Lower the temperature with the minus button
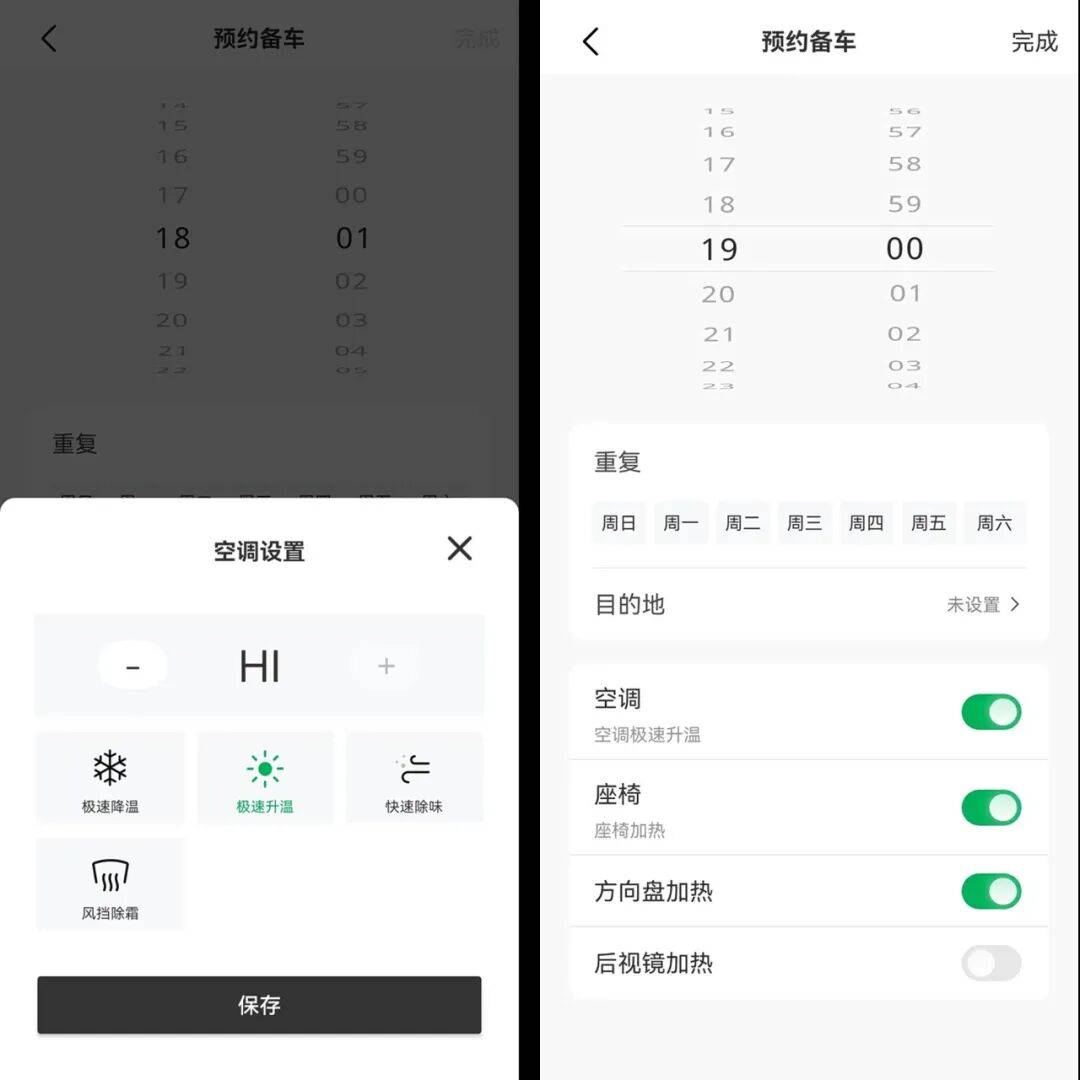1080x1080 pixels. pyautogui.click(x=133, y=667)
